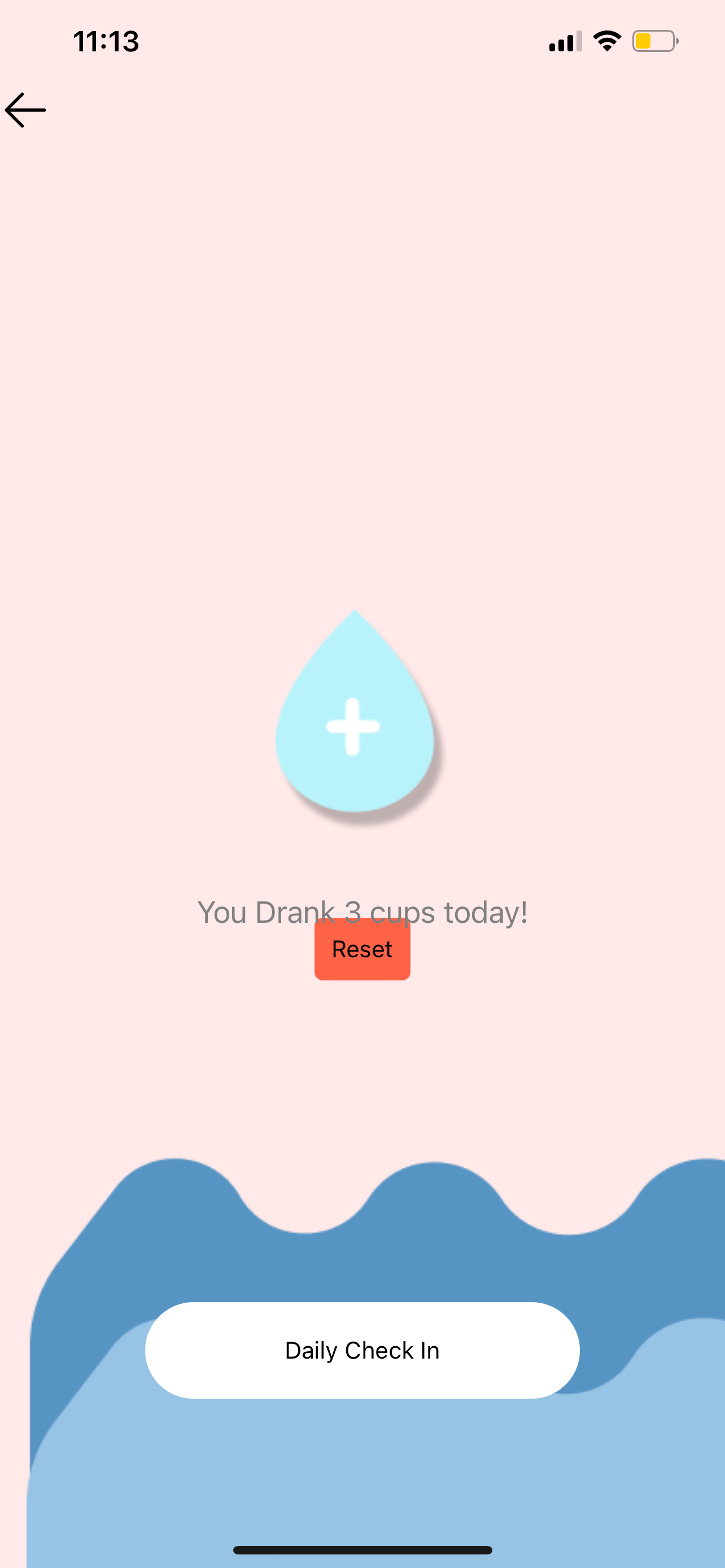The image size is (725, 1568).
Task: Click the white rounded Daily Check In area
Action: 362,1350
